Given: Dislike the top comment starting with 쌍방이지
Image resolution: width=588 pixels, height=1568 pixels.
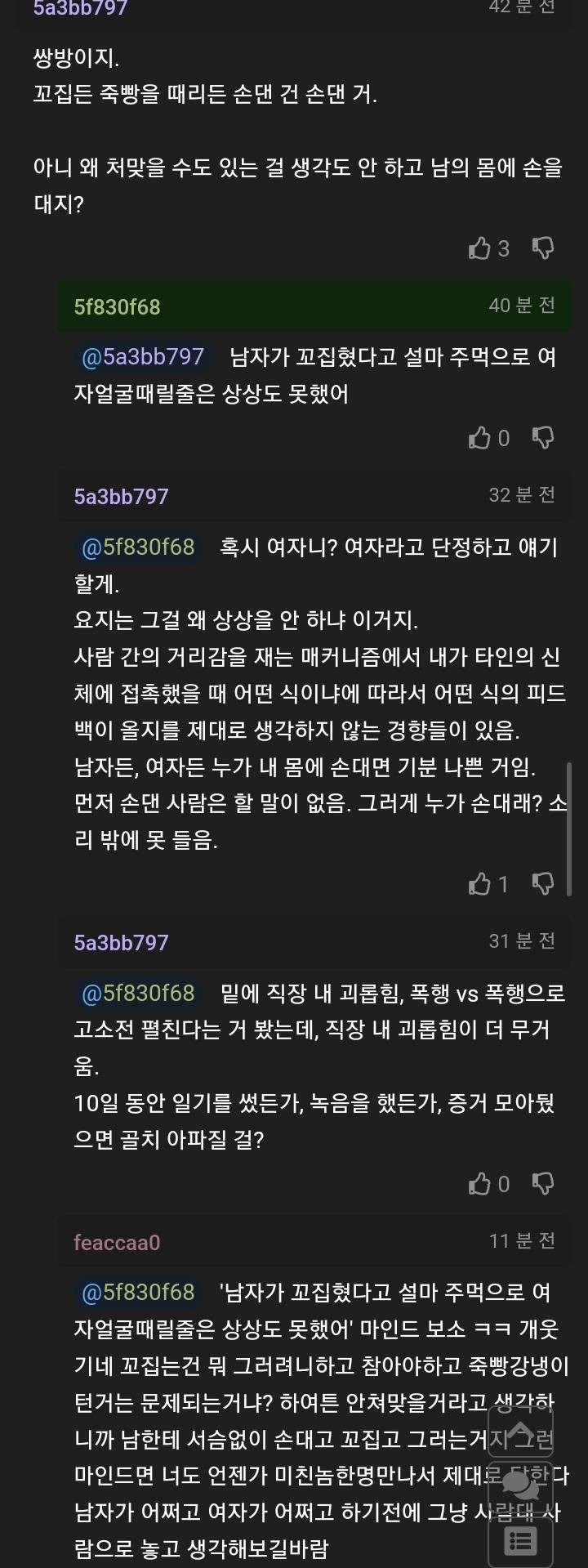Looking at the screenshot, I should point(543,248).
